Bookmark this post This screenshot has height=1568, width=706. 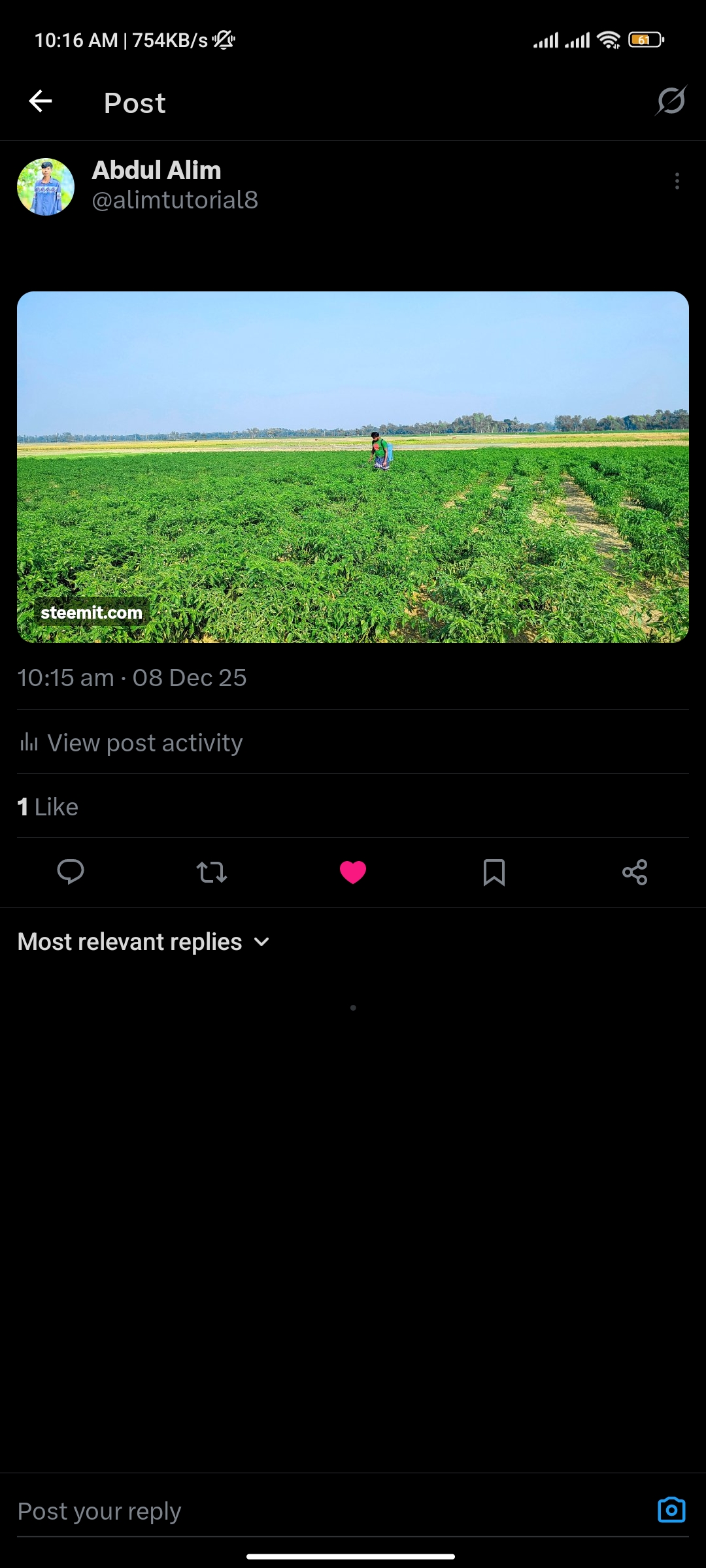click(494, 872)
